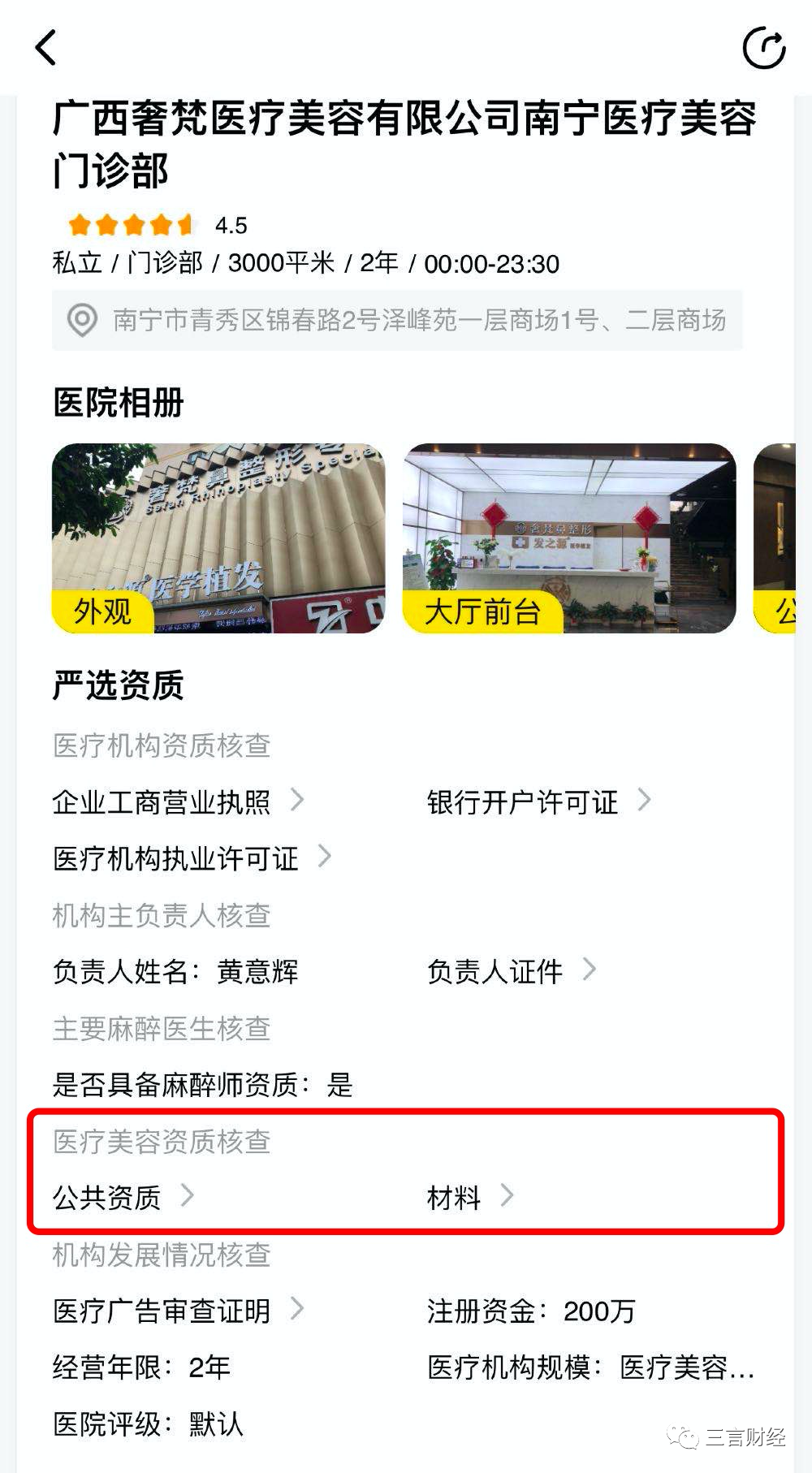Open 医疗机构执业许可证
Viewport: 812px width, 1473px height.
click(x=192, y=858)
